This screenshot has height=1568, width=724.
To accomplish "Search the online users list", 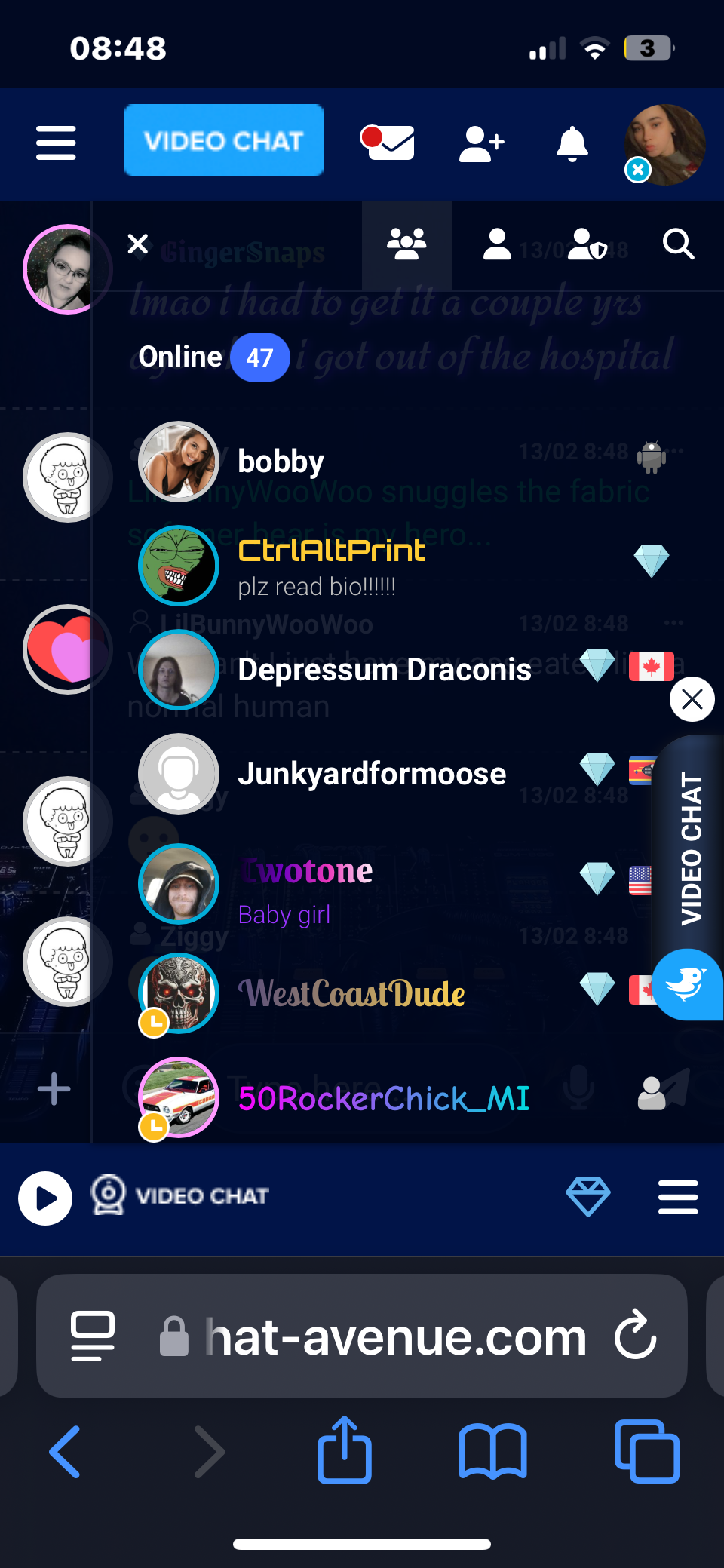I will 678,245.
